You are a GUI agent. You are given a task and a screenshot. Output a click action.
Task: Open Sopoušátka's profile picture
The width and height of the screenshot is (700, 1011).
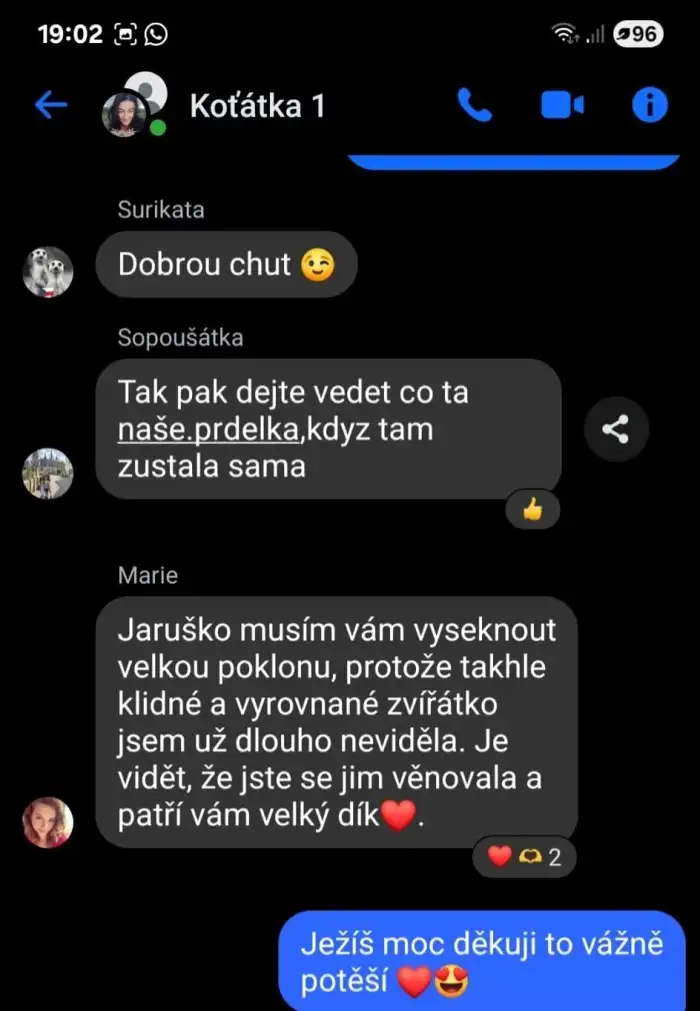pos(48,473)
